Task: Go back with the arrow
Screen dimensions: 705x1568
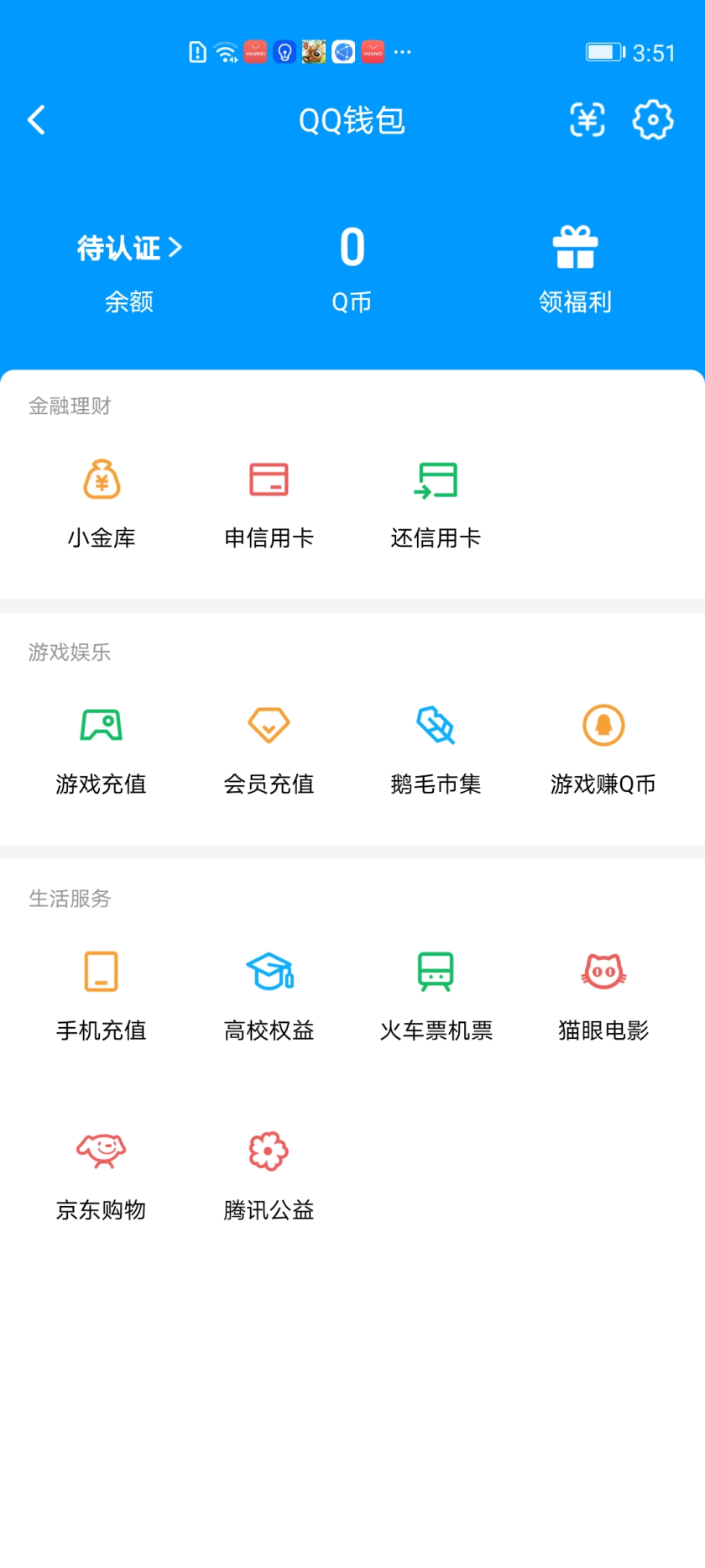Action: point(36,120)
